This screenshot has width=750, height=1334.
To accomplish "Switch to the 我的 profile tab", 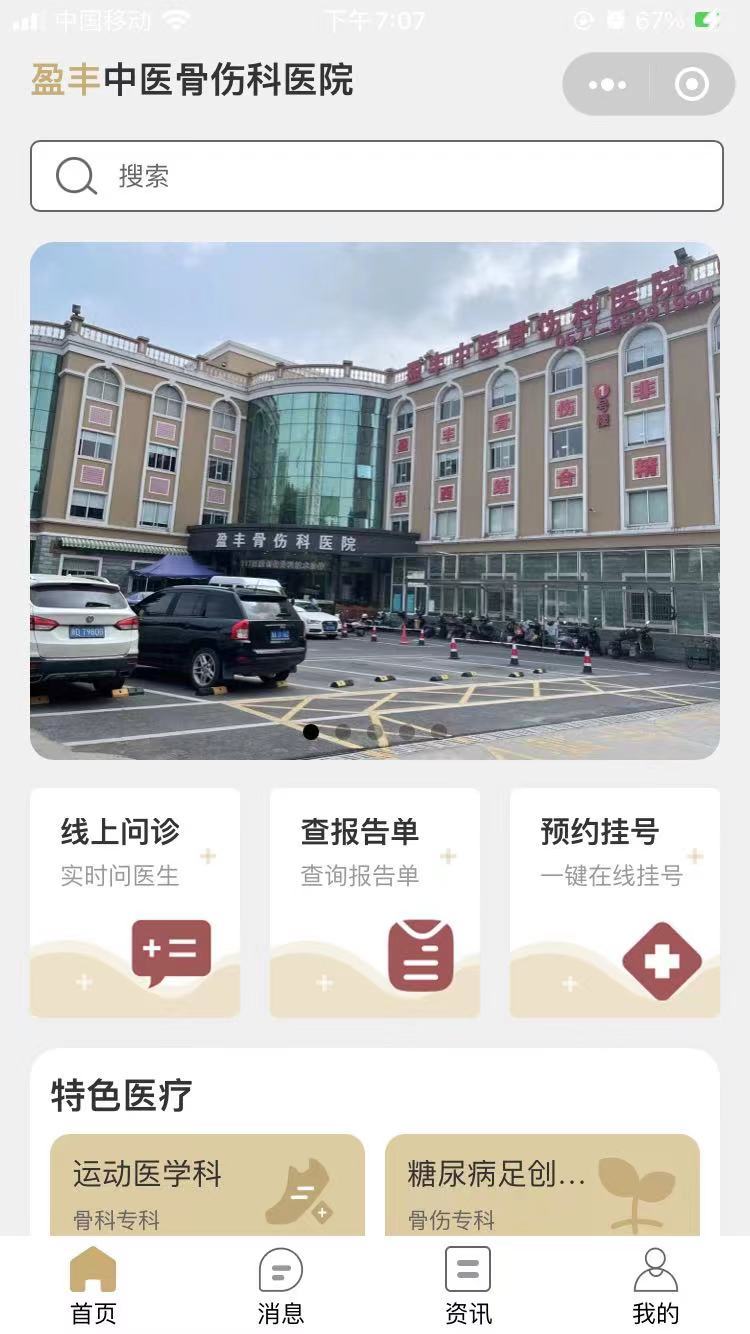I will [x=656, y=1286].
